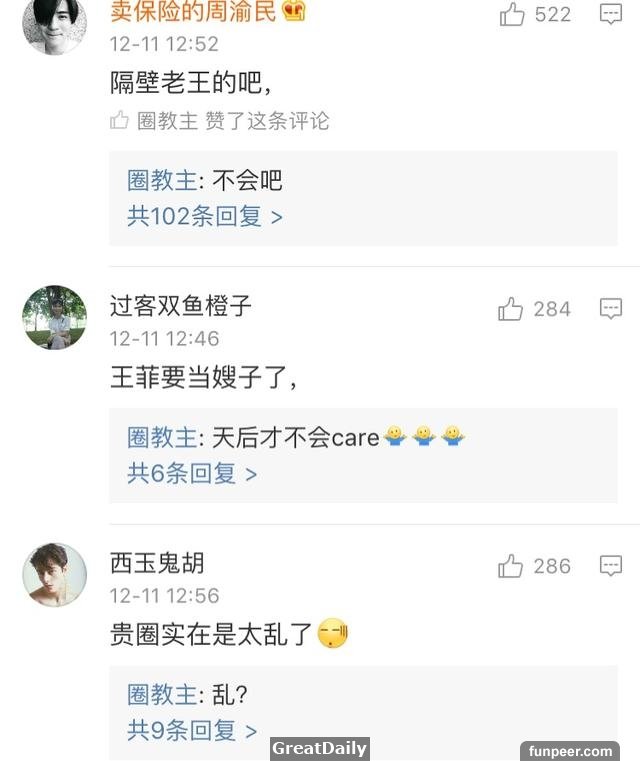Reply to 卖保险的周渝民's comment
This screenshot has height=761, width=640.
[610, 14]
